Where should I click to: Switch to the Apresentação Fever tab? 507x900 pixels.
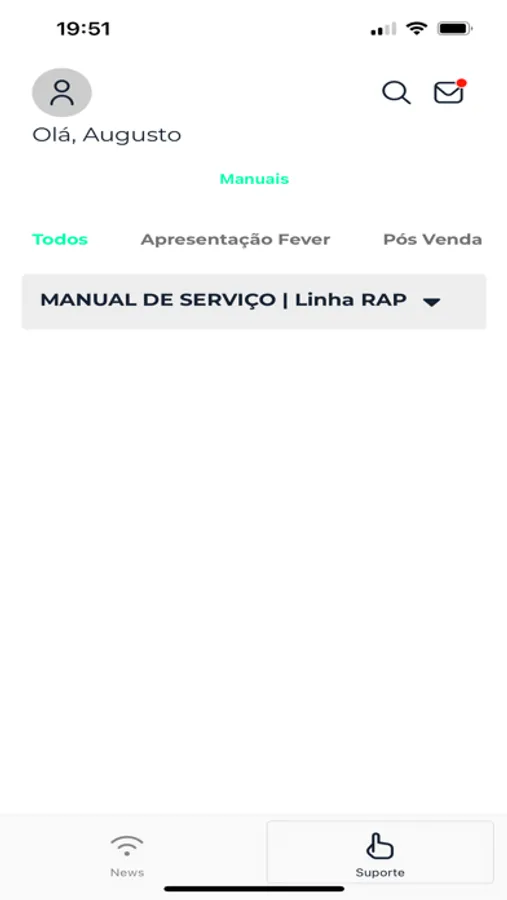(x=235, y=239)
